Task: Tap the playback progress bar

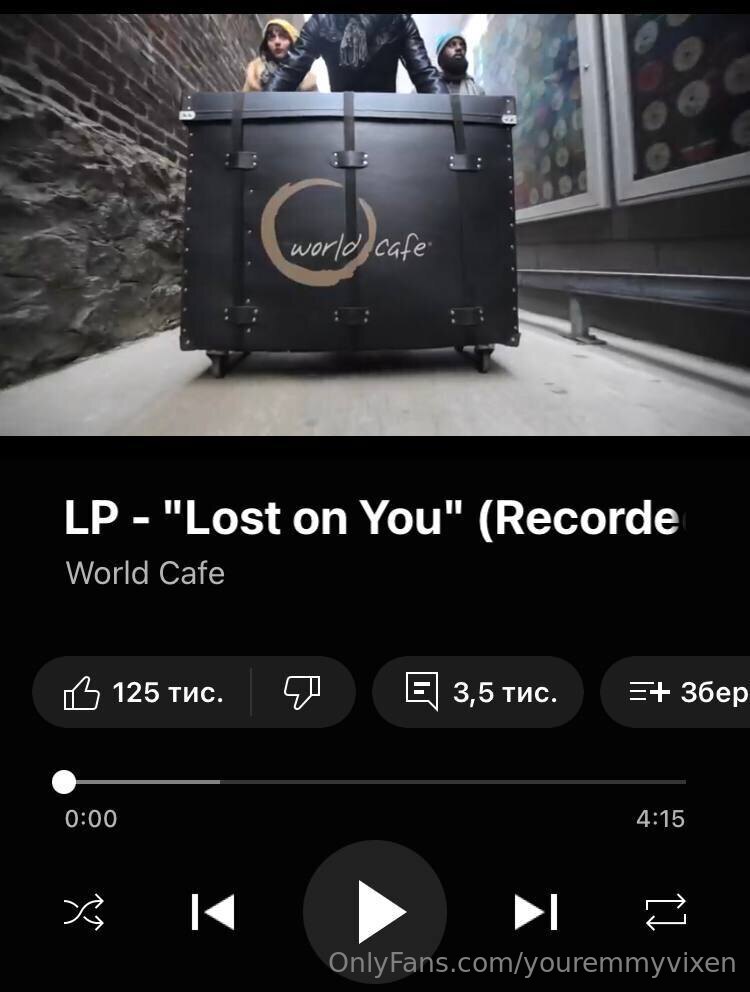Action: (374, 782)
